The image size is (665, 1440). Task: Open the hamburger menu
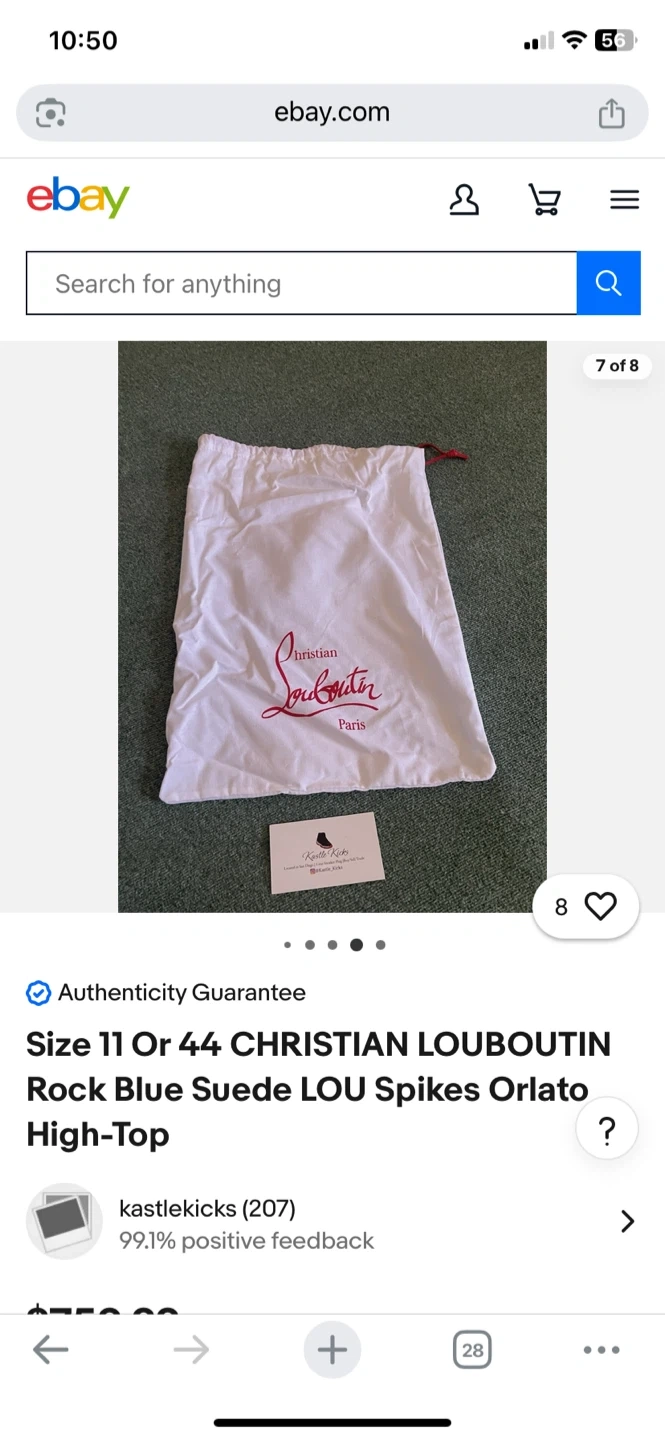pyautogui.click(x=624, y=200)
